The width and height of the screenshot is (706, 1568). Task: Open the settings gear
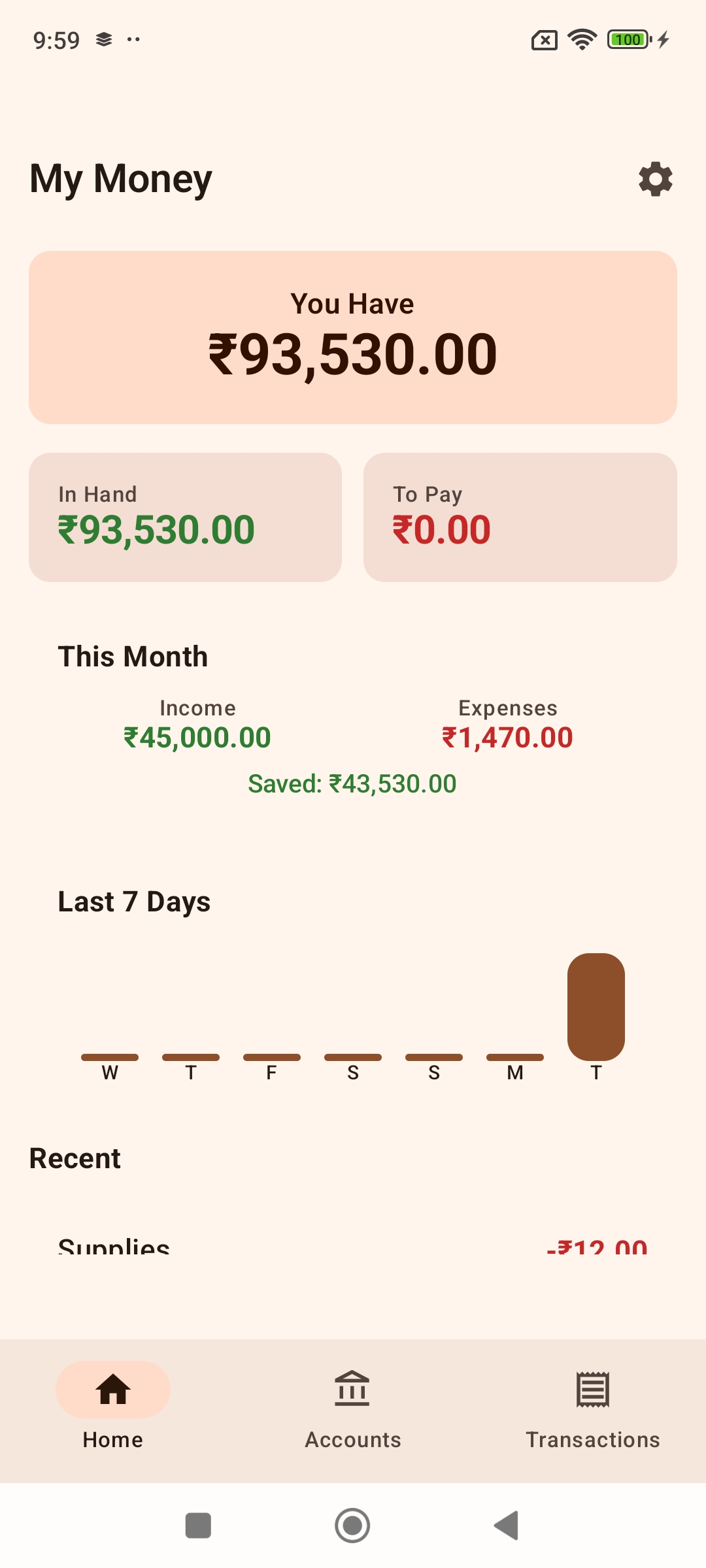click(656, 178)
